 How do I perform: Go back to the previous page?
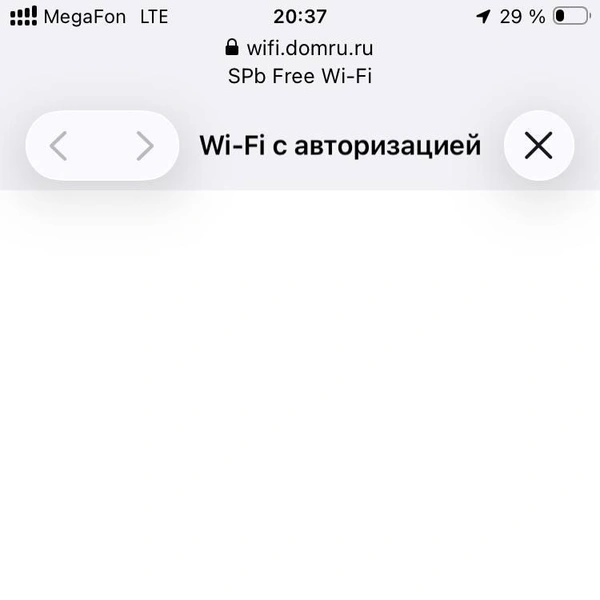[x=58, y=146]
